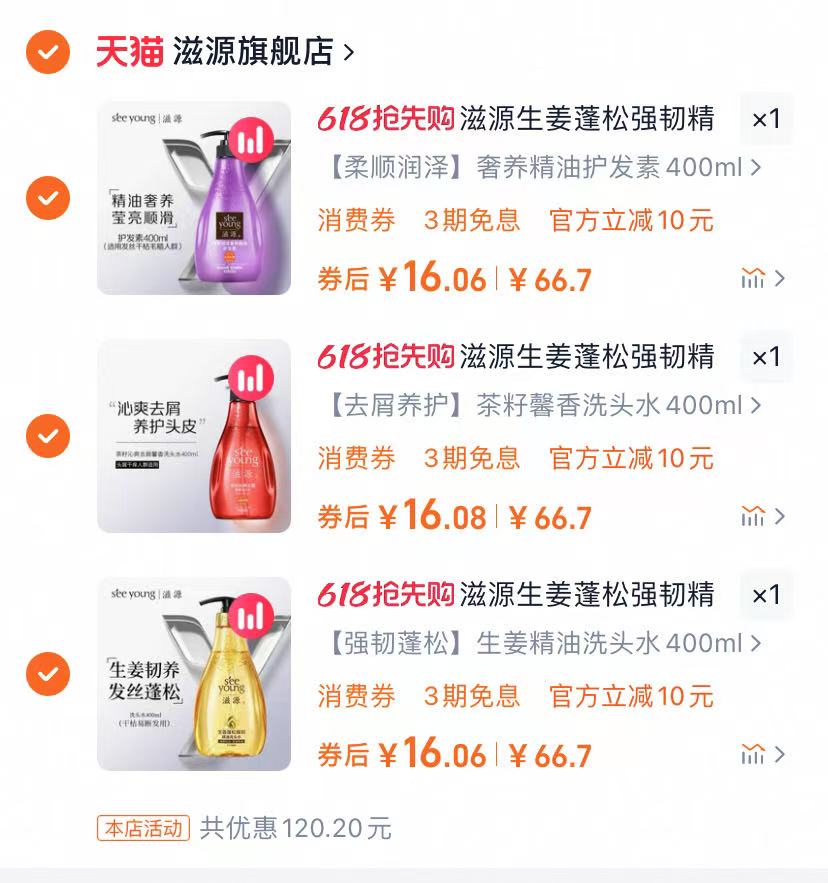Adjust the ×1 quantity for 奢养精油护发素
This screenshot has height=883, width=828.
pos(766,119)
